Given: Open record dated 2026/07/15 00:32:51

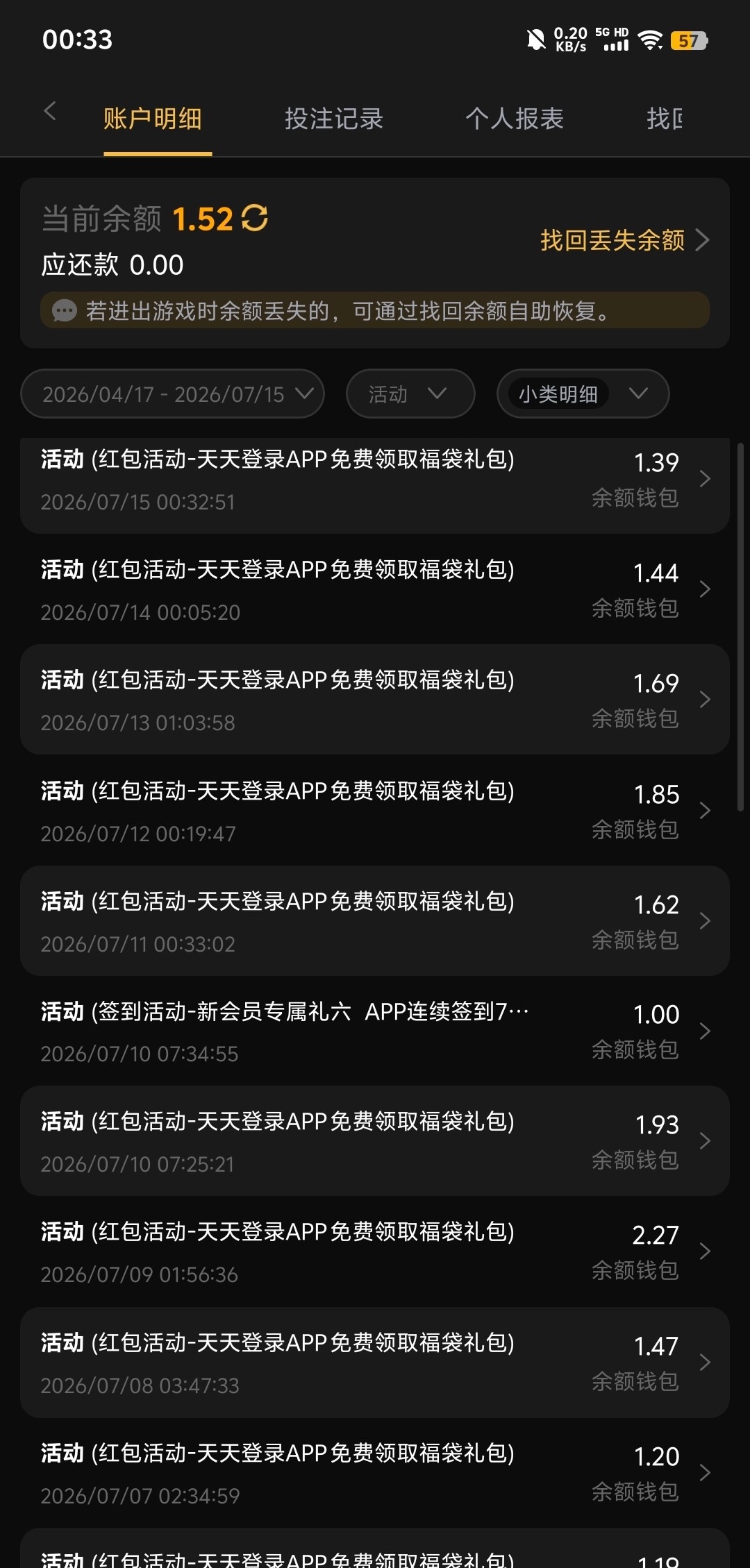Looking at the screenshot, I should pyautogui.click(x=375, y=479).
